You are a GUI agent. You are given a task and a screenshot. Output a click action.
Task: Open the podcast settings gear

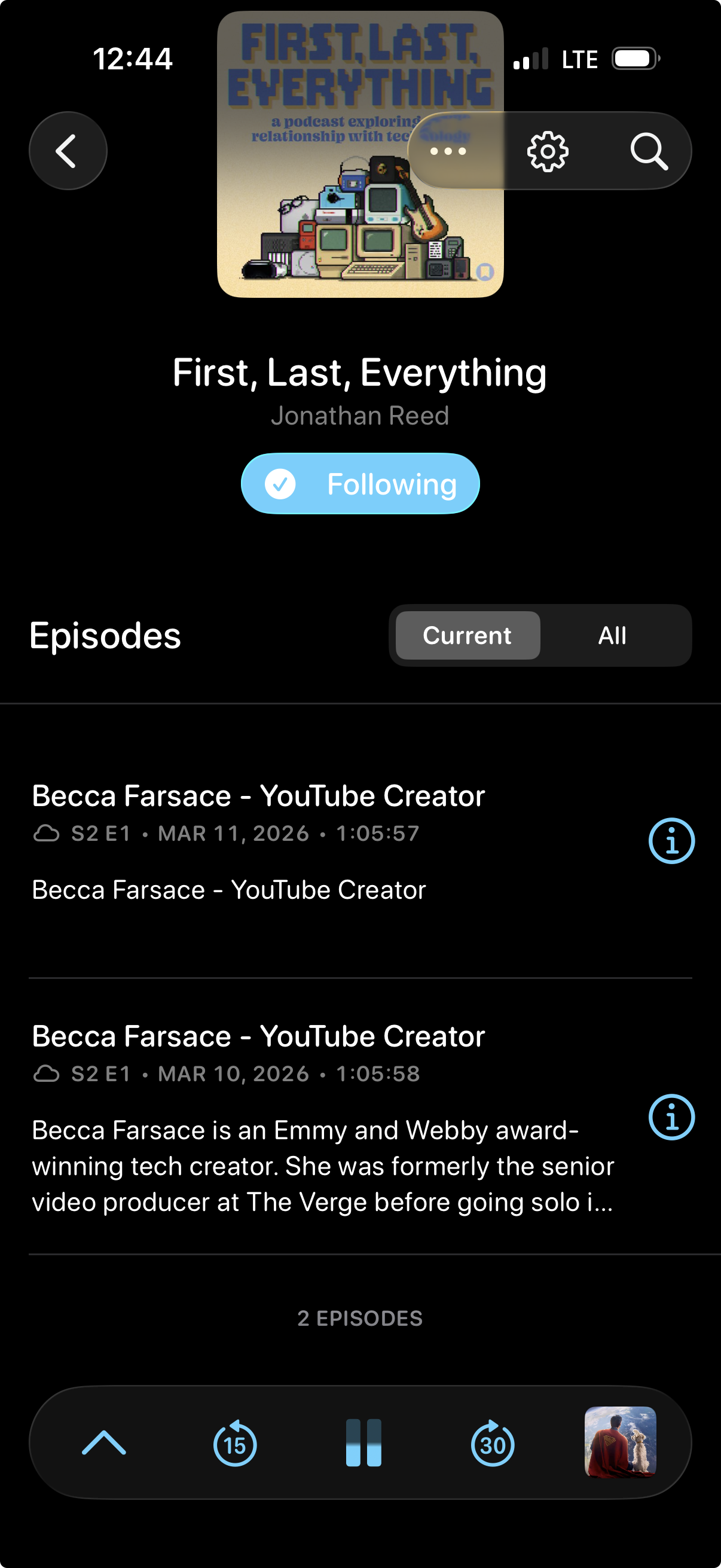pyautogui.click(x=547, y=151)
